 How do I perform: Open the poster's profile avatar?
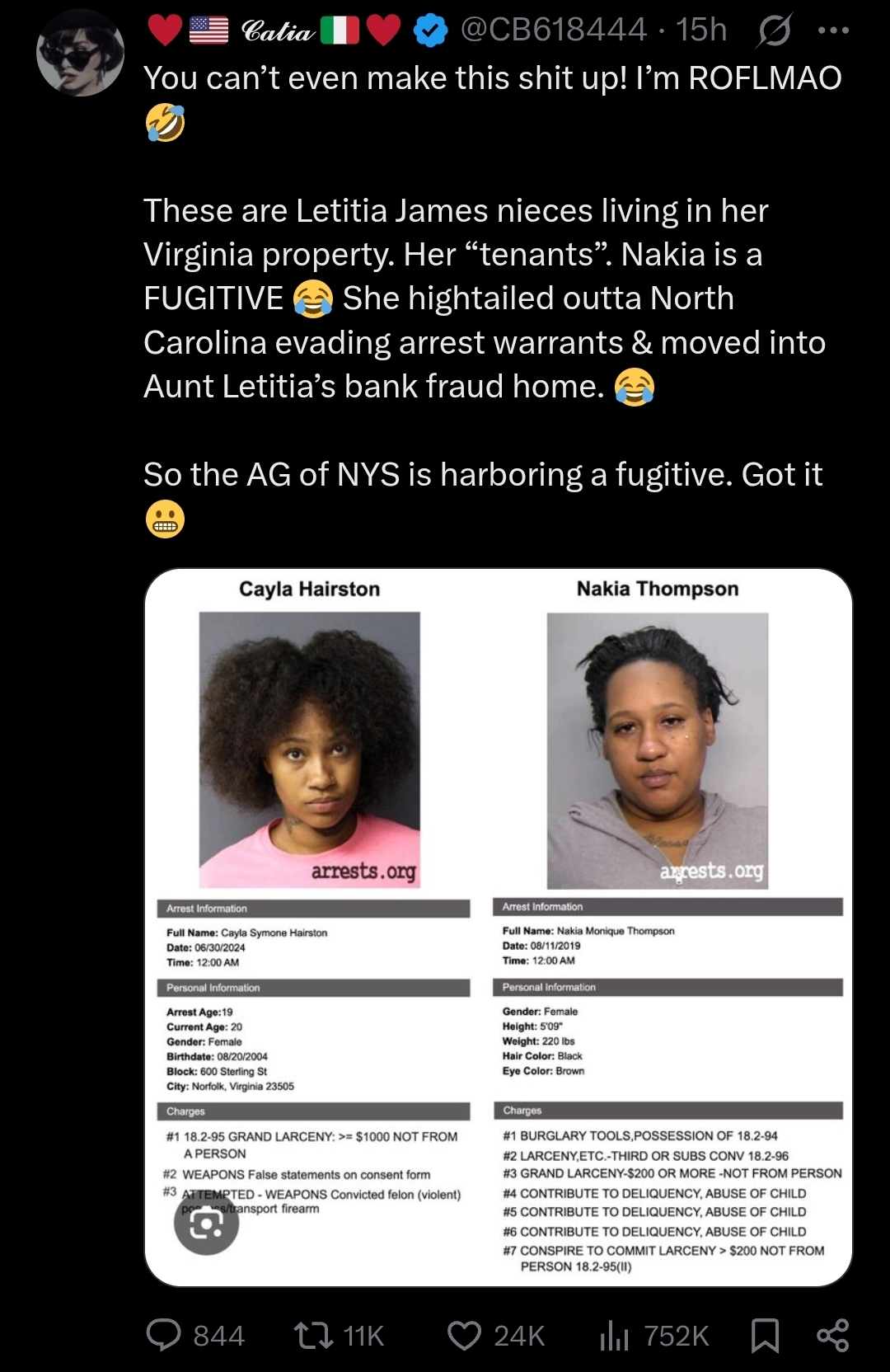[x=80, y=53]
